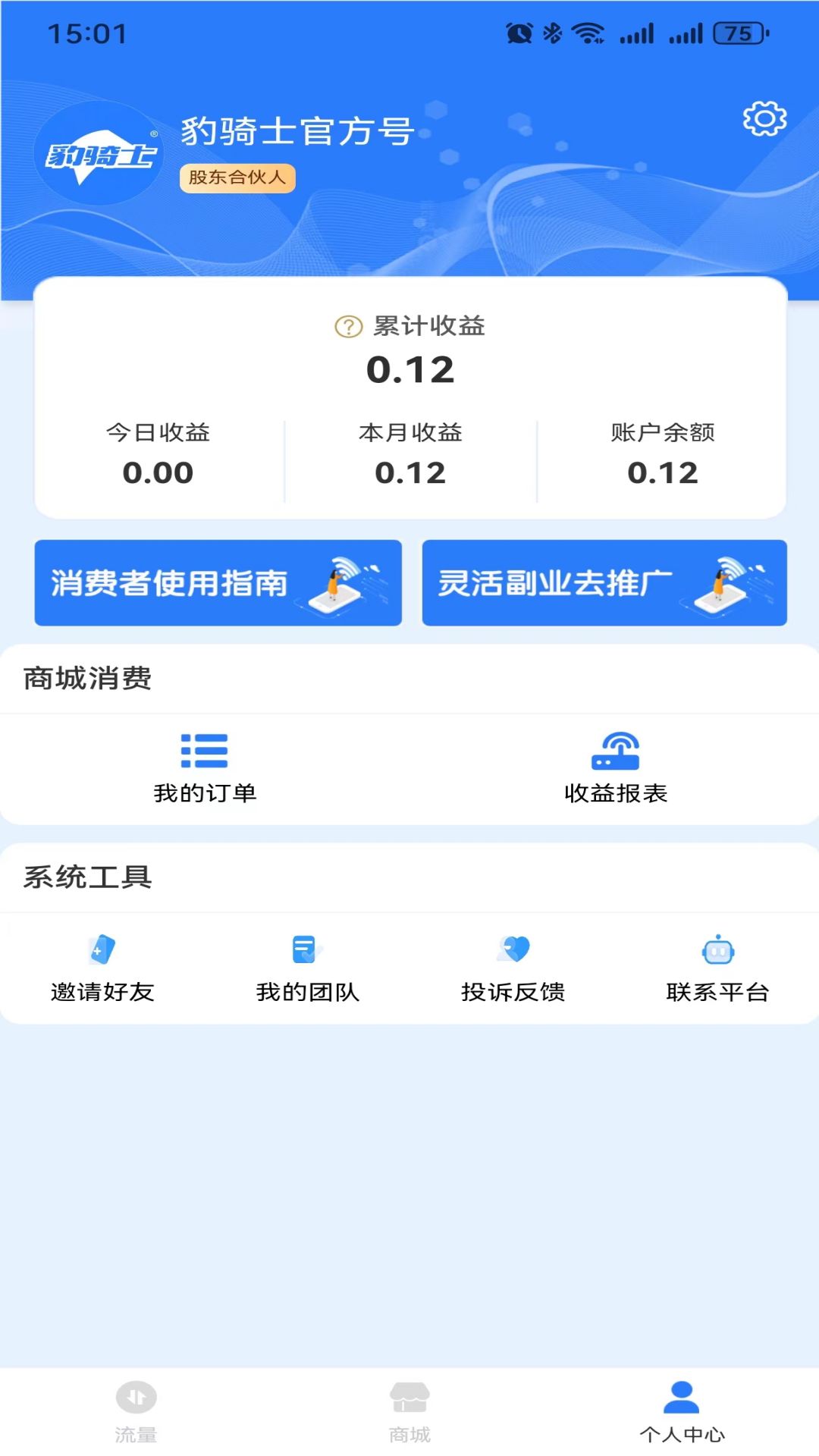Open 我的订单
The width and height of the screenshot is (819, 1456).
(205, 767)
